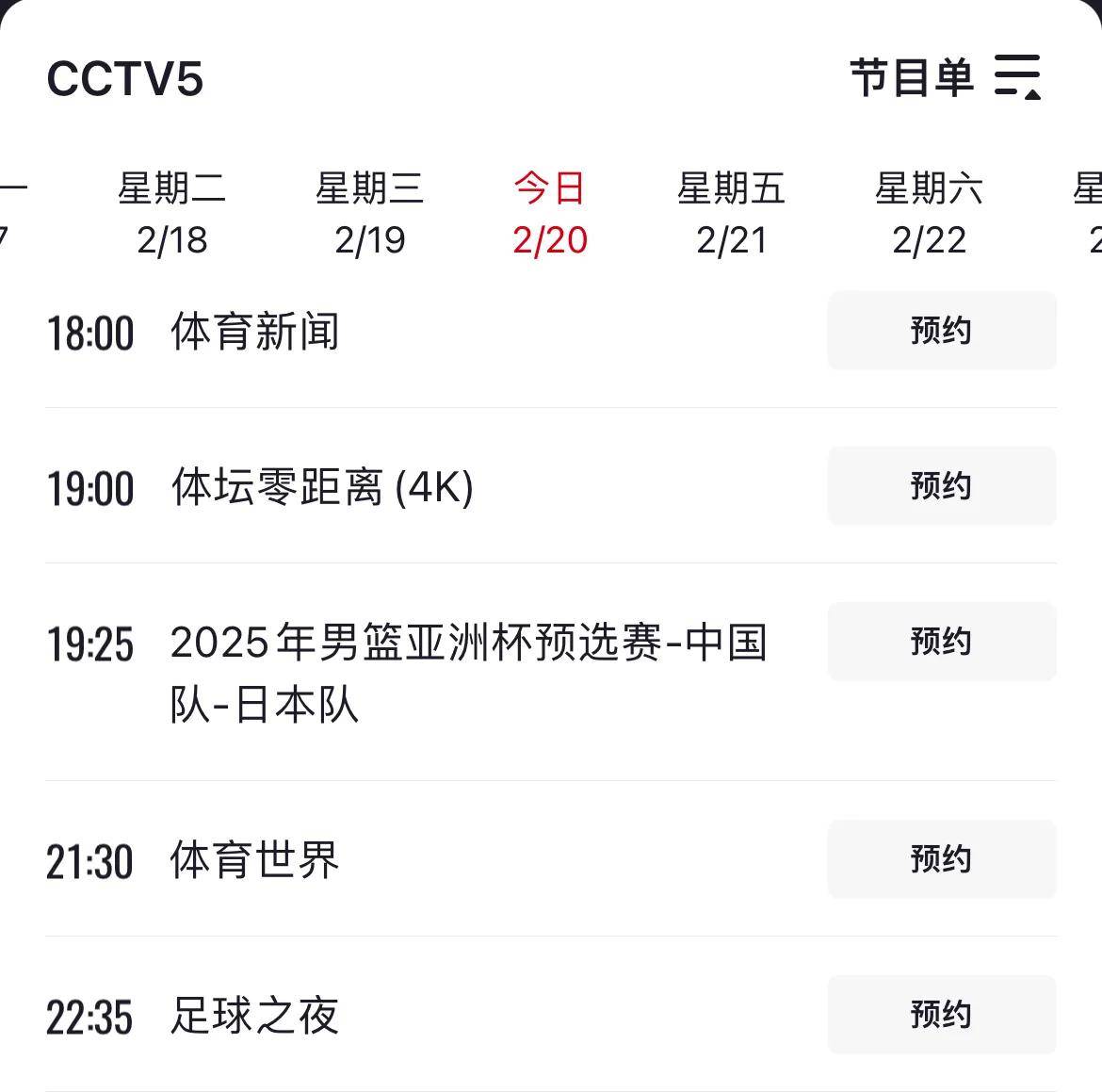This screenshot has height=1092, width=1102.
Task: Switch to 星期二 2/18 schedule
Action: tap(171, 214)
